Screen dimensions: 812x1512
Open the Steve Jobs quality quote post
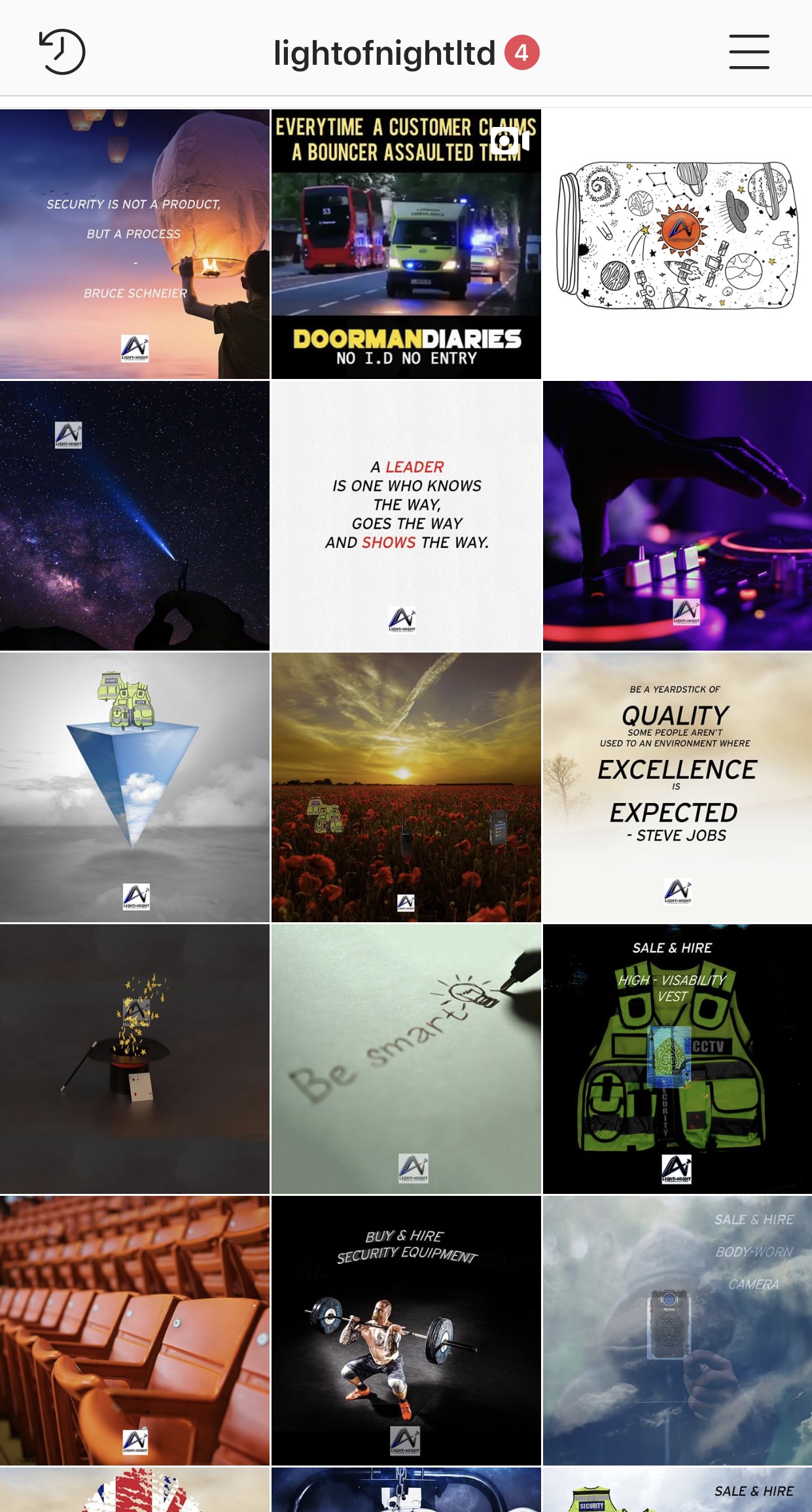click(678, 787)
